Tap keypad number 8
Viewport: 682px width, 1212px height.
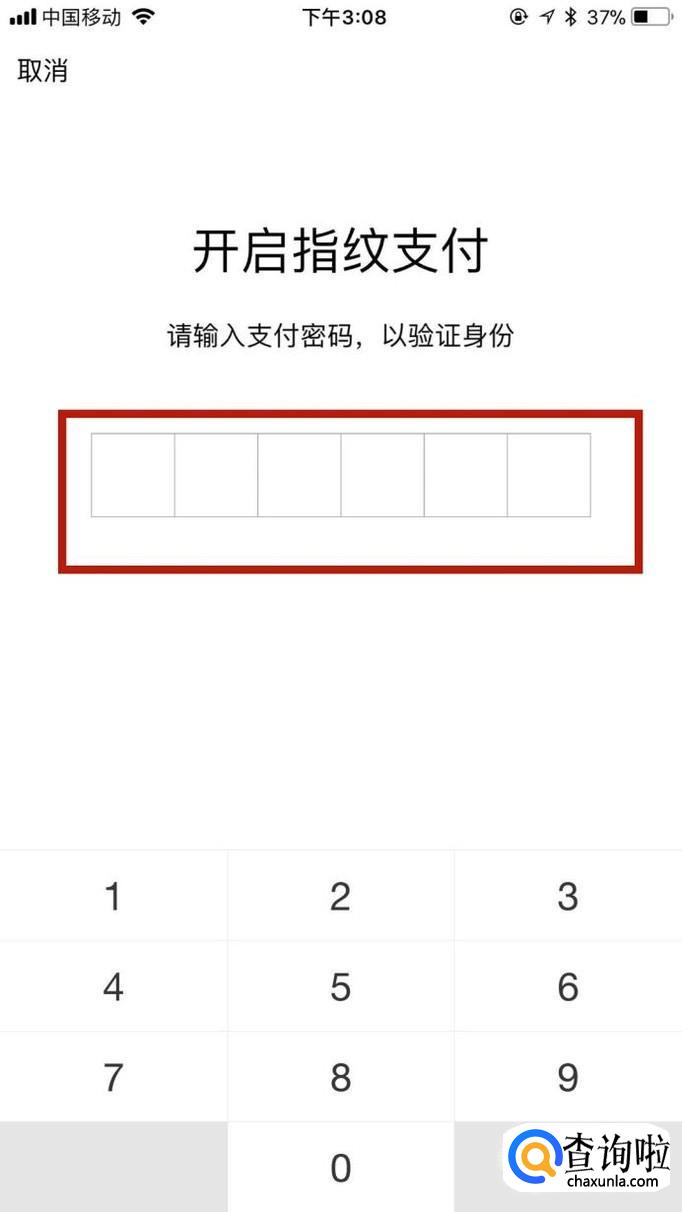click(341, 1077)
